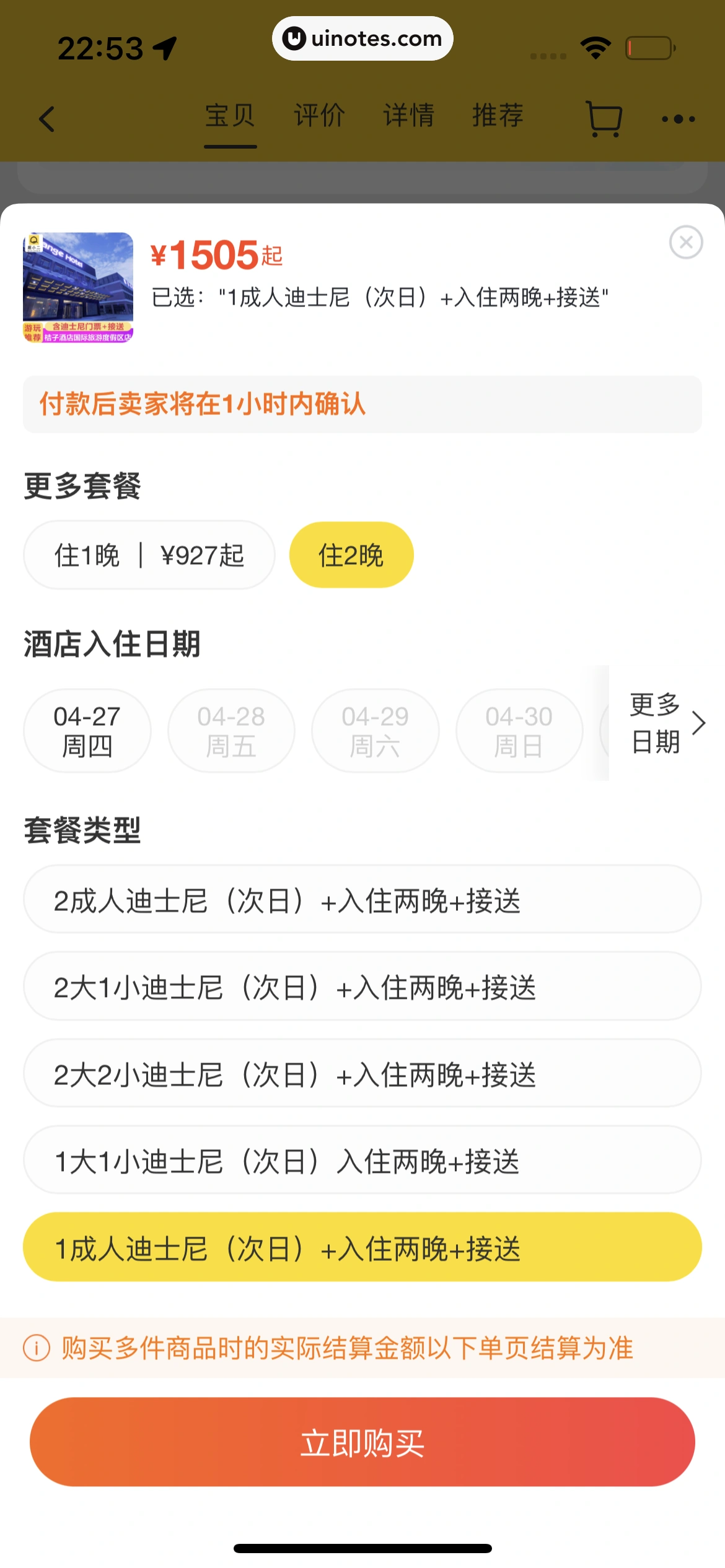The width and height of the screenshot is (725, 1568).
Task: Close the package selection sheet
Action: pyautogui.click(x=685, y=242)
